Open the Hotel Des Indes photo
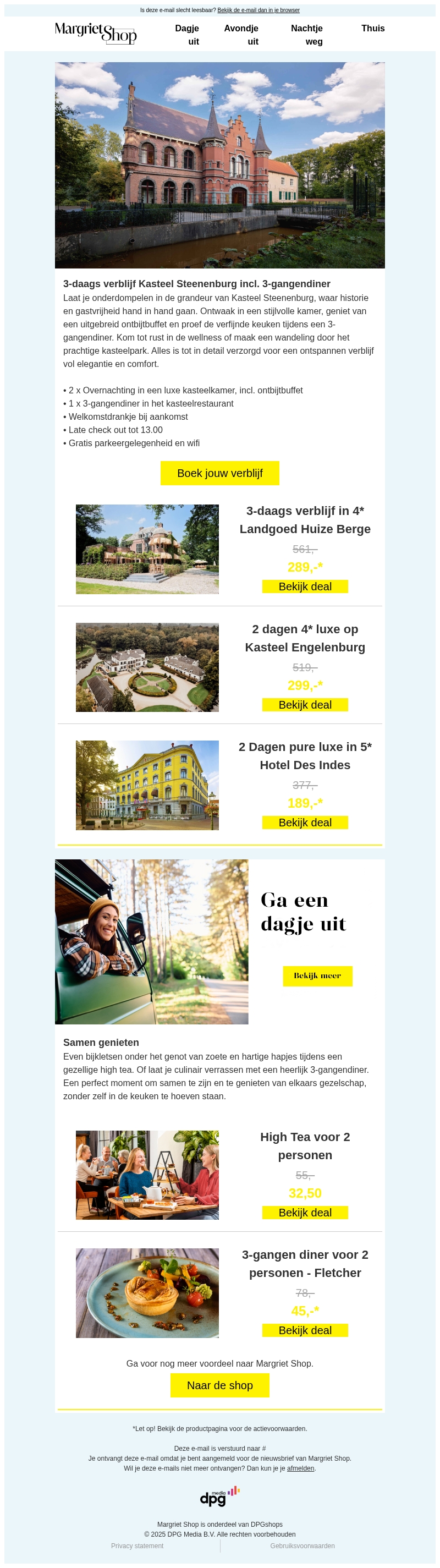 (147, 785)
